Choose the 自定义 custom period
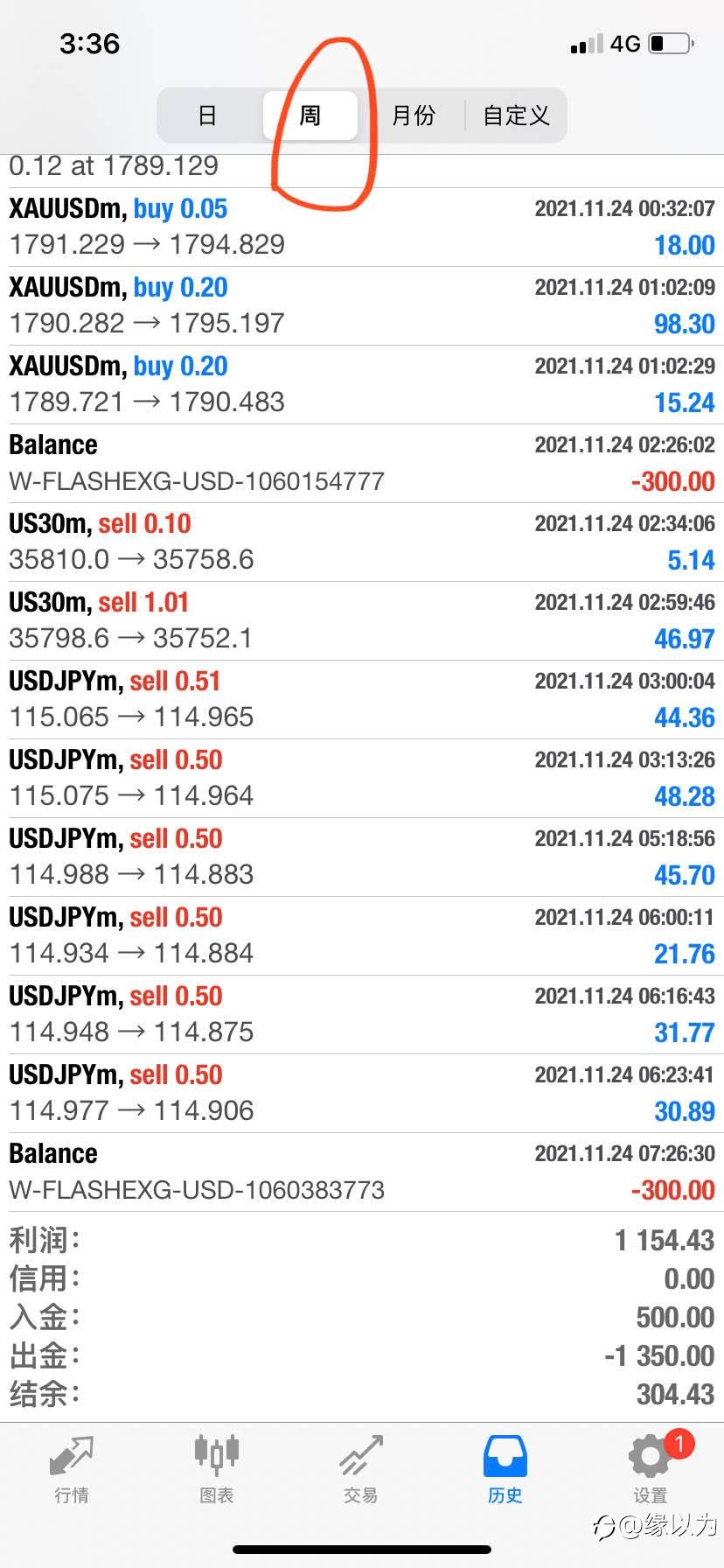This screenshot has height=1568, width=724. (516, 115)
